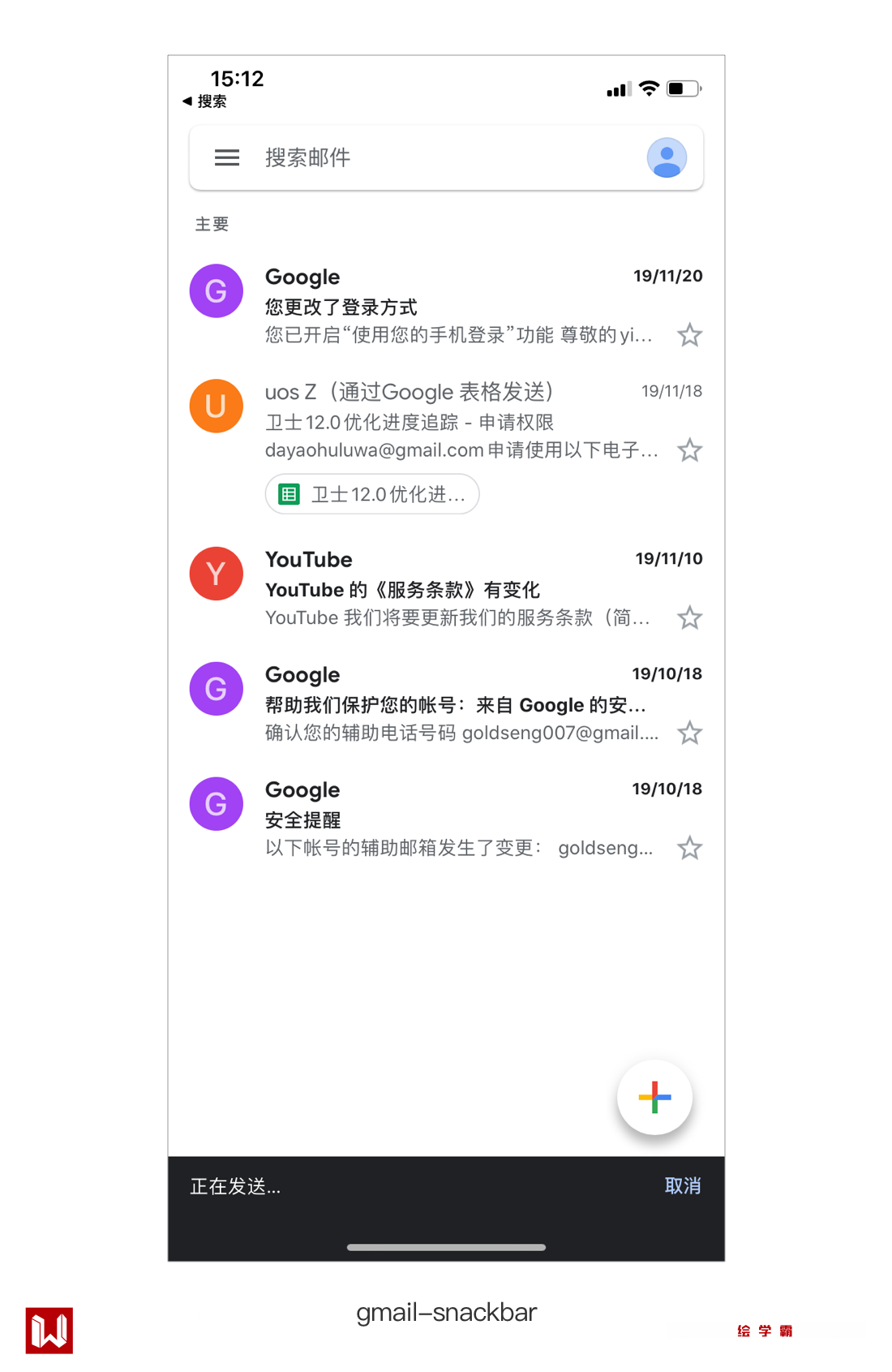This screenshot has width=892, height=1372.
Task: Open Google email 您更改了登录方式
Action: [x=454, y=306]
